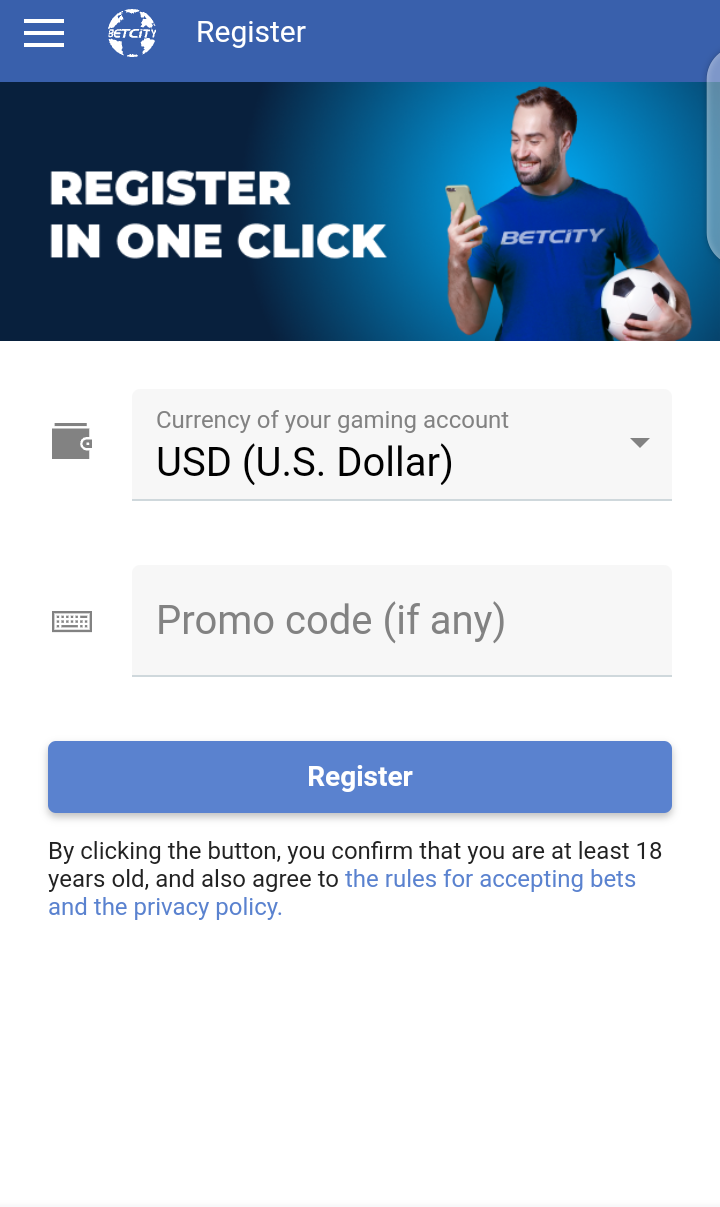
Task: Open the hamburger drawer menu
Action: tap(44, 33)
